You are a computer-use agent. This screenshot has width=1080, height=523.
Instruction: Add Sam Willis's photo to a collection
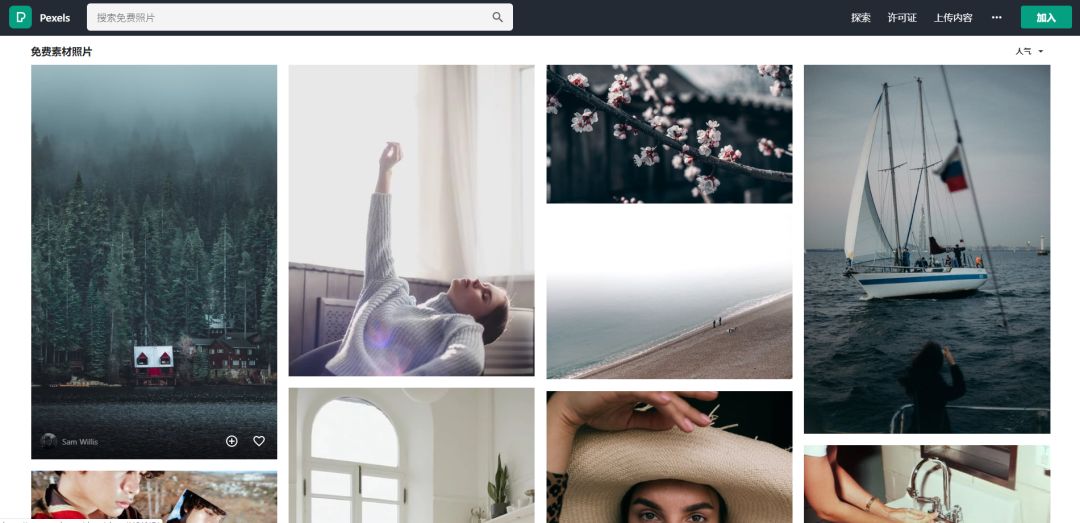coord(232,441)
